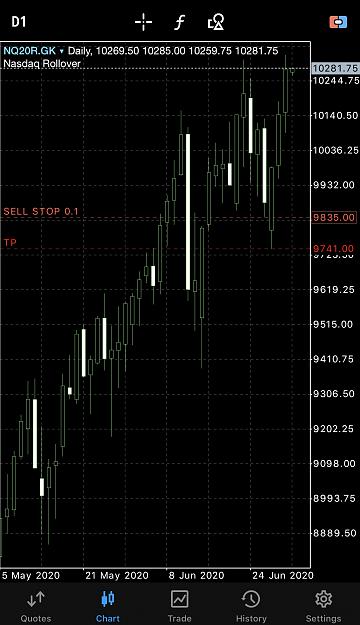The height and width of the screenshot is (625, 360).
Task: Open the Settings tab
Action: coord(323,606)
